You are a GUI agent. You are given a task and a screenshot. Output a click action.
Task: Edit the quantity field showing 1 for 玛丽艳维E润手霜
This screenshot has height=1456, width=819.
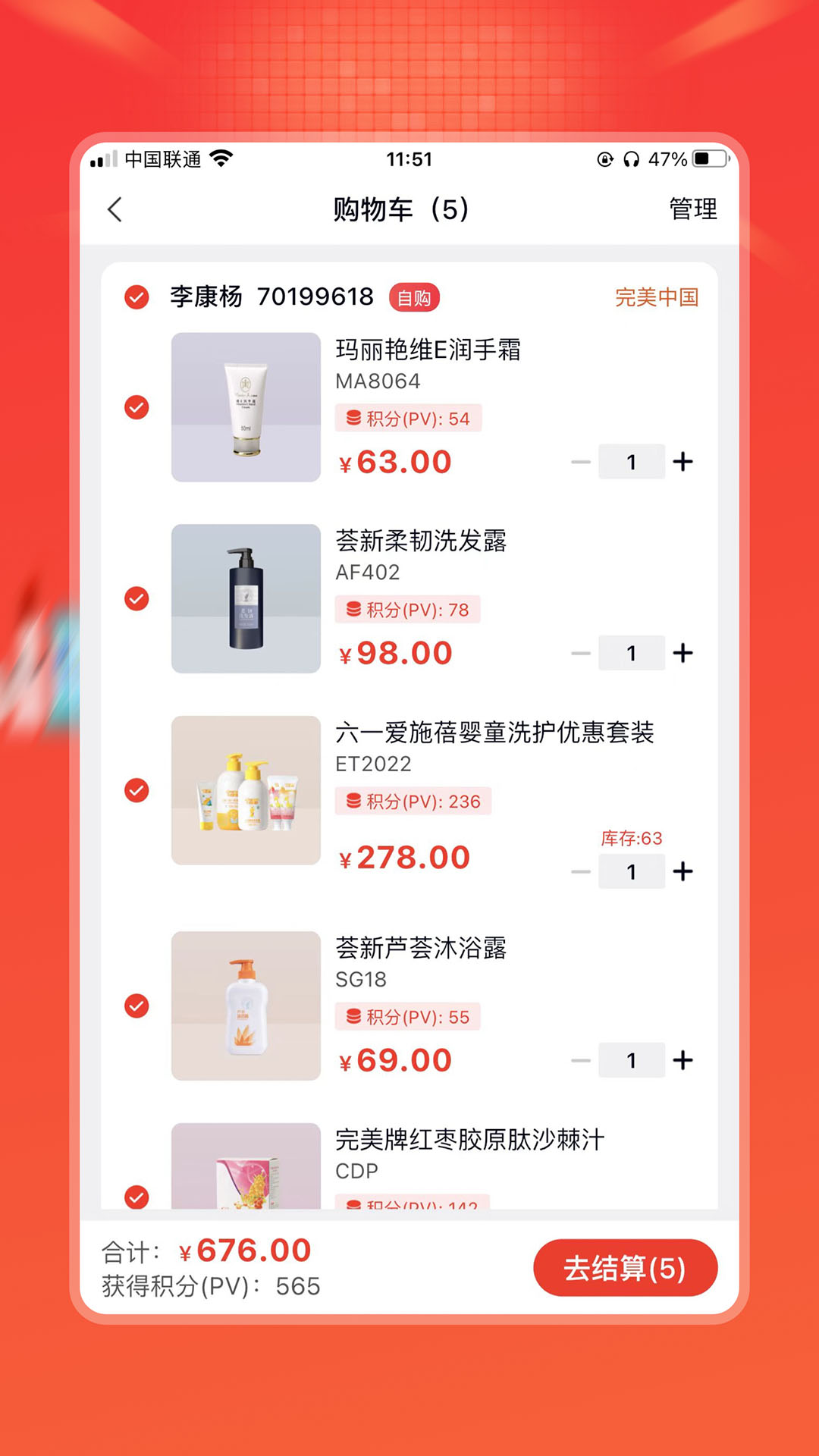pos(632,461)
